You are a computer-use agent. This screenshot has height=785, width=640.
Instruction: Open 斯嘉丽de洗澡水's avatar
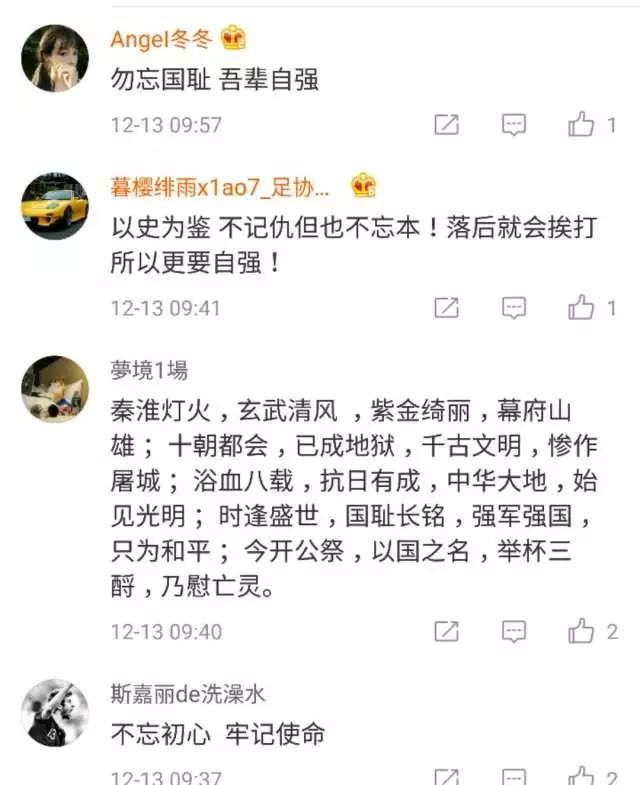[x=55, y=712]
